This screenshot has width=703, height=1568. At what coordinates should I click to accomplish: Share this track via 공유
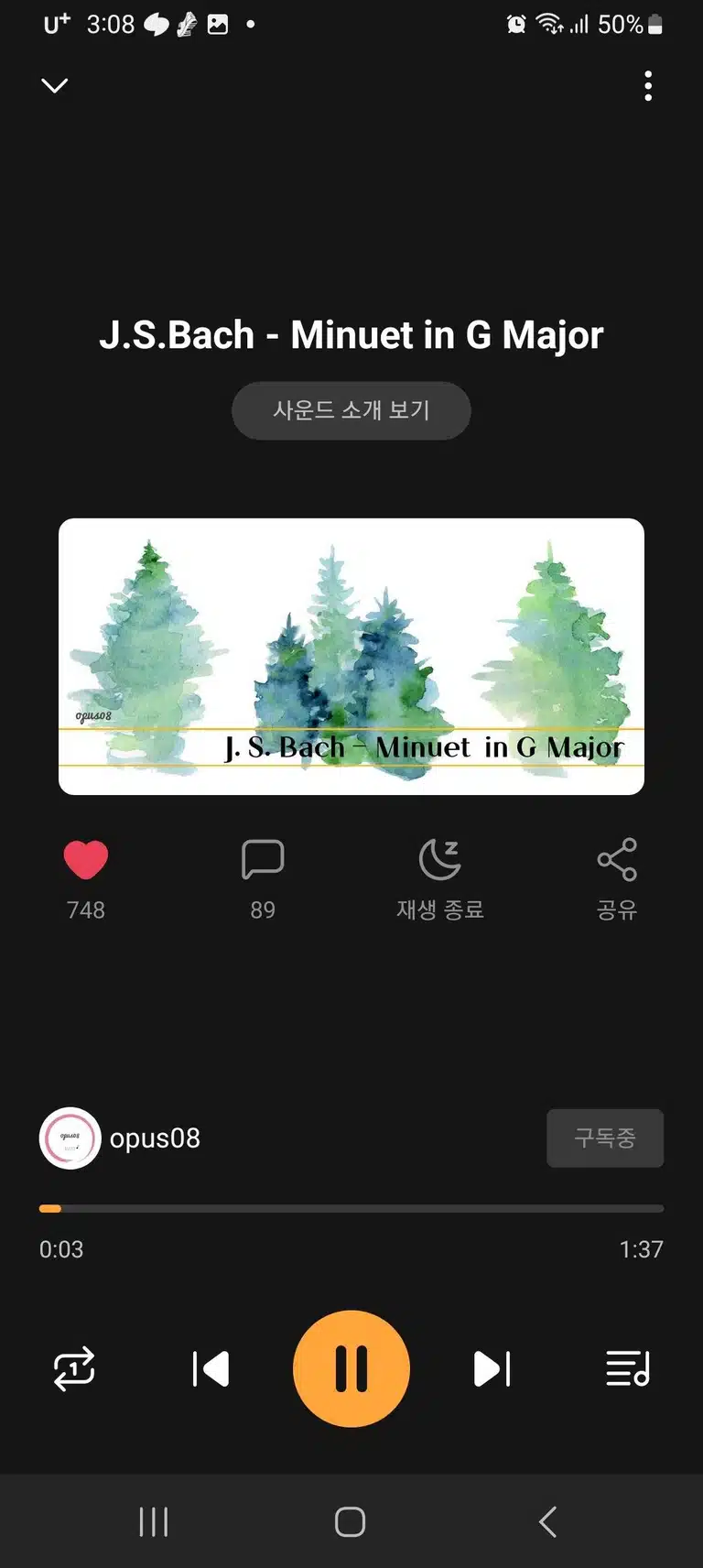[617, 879]
